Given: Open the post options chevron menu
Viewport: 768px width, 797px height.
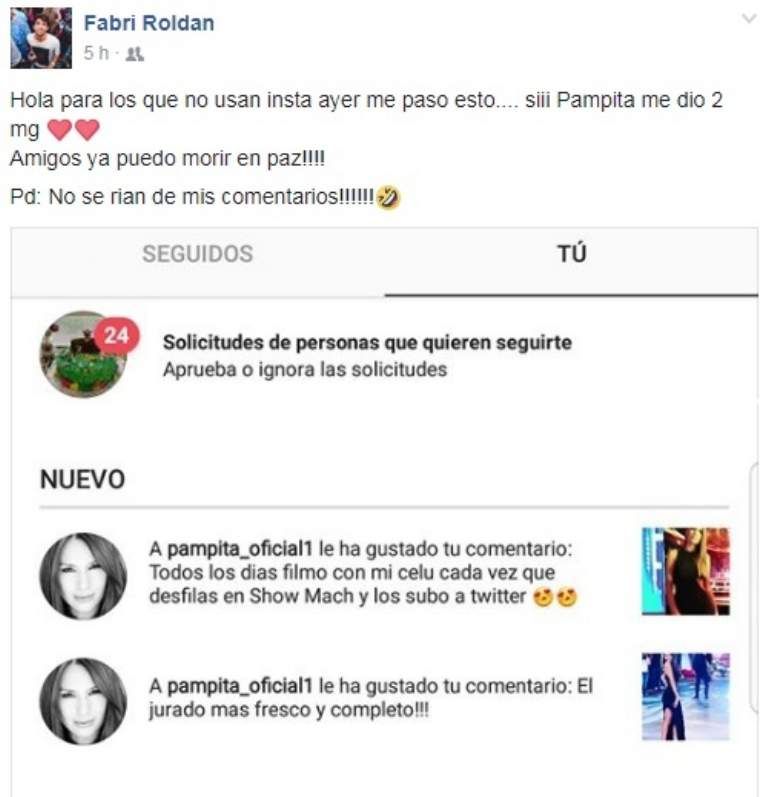Looking at the screenshot, I should pos(748,19).
